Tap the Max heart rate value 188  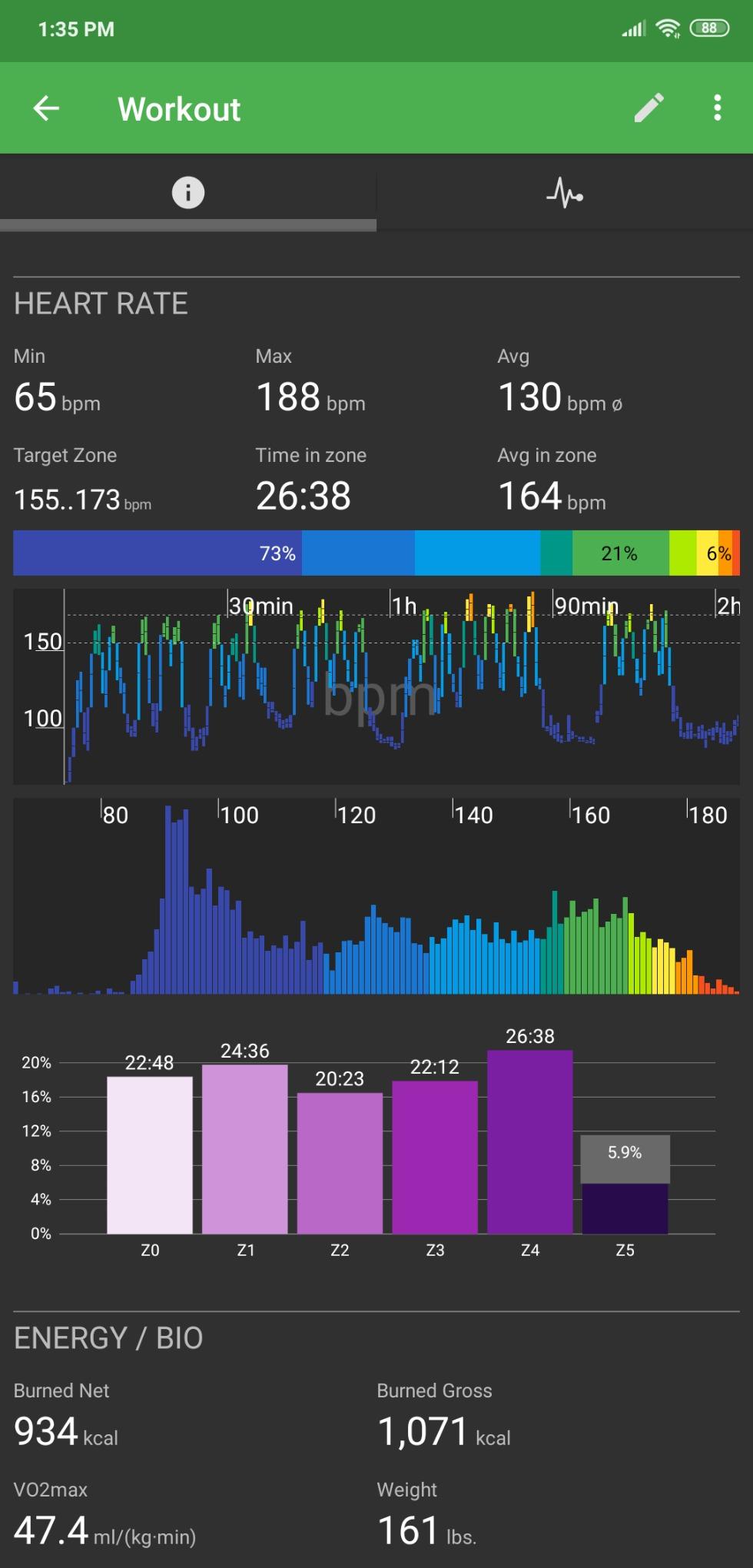288,397
